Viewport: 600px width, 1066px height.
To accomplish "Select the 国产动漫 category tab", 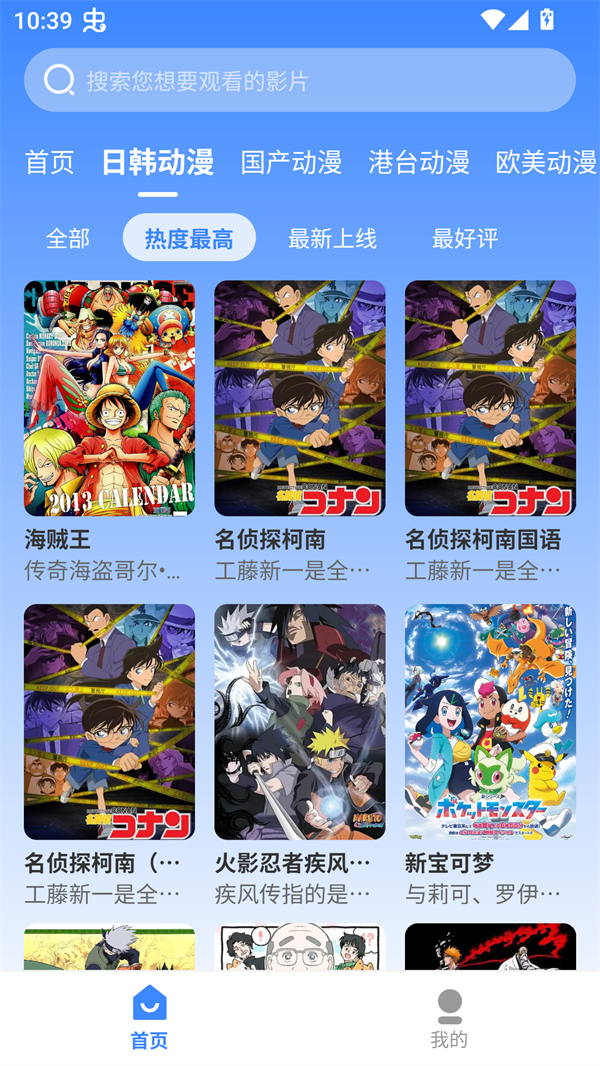I will pyautogui.click(x=291, y=162).
